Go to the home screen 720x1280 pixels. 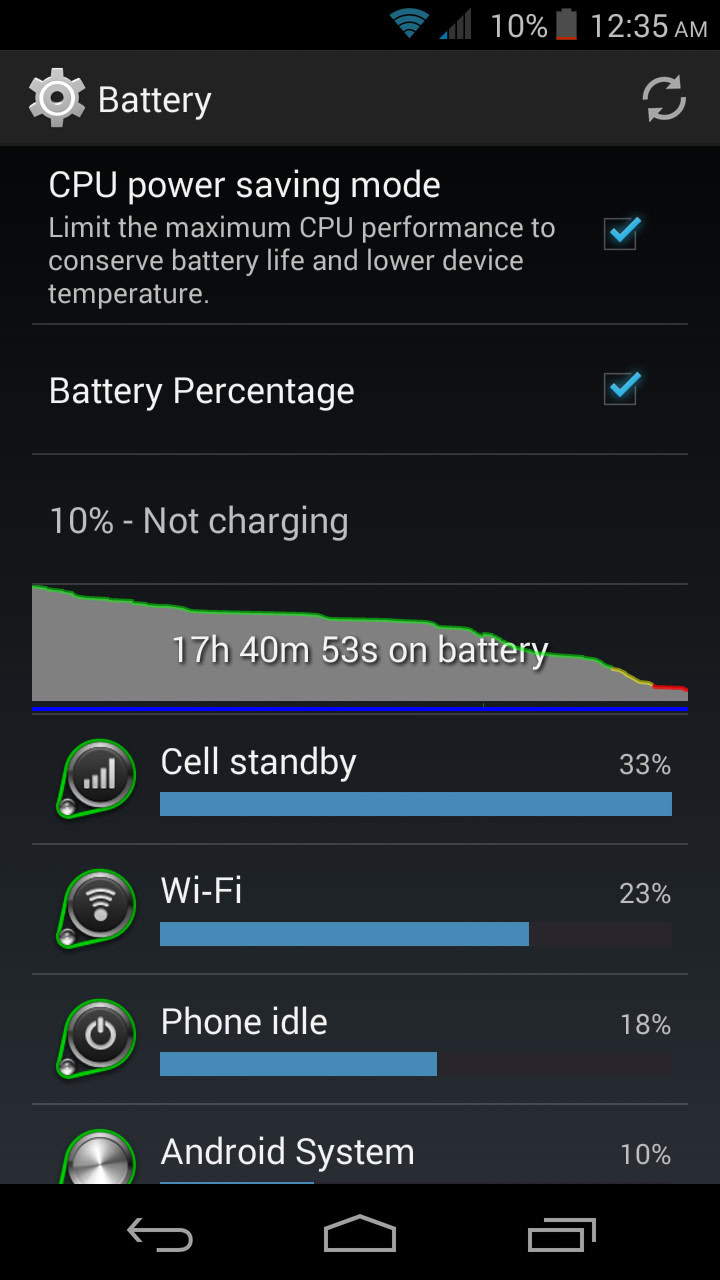[360, 1235]
